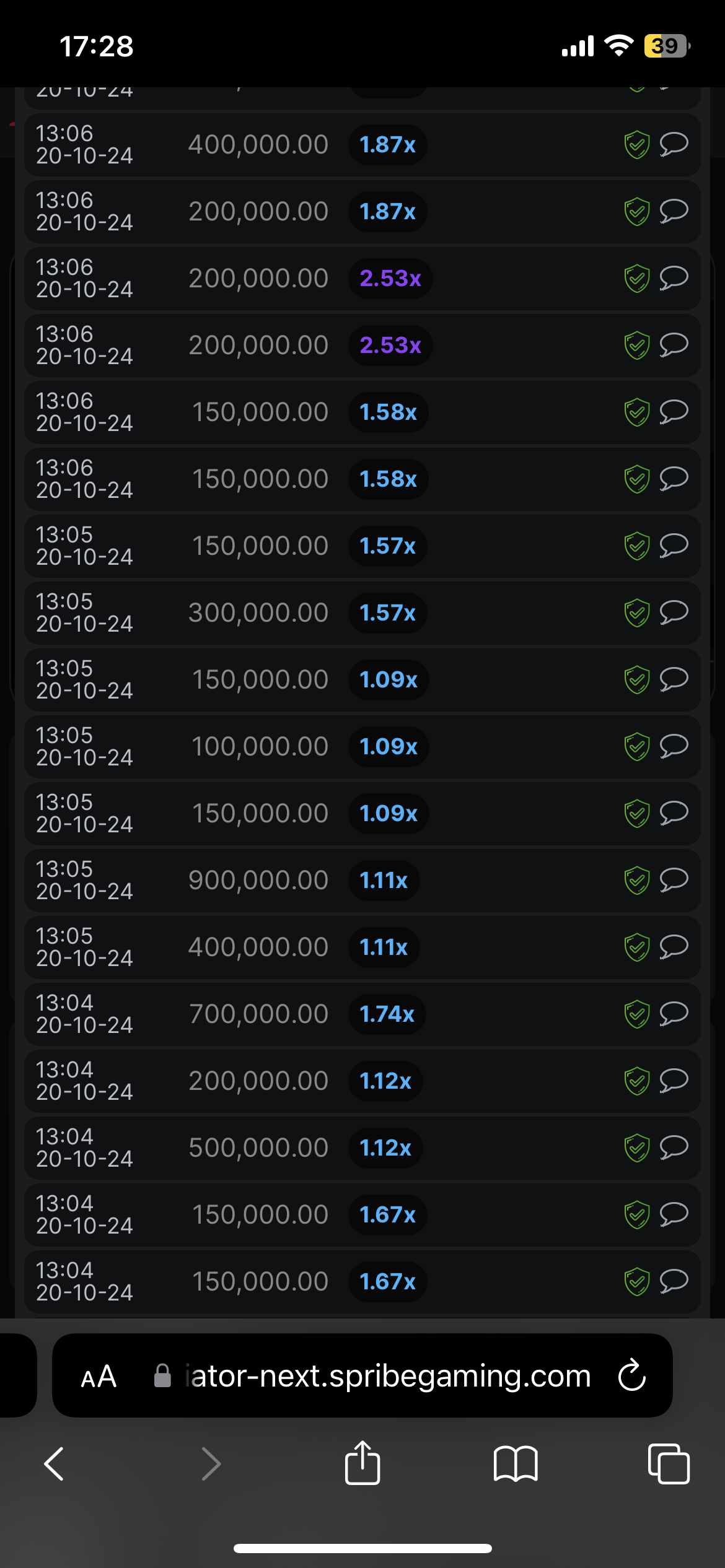Open the 1.74x multiplier badge

pos(387,1014)
